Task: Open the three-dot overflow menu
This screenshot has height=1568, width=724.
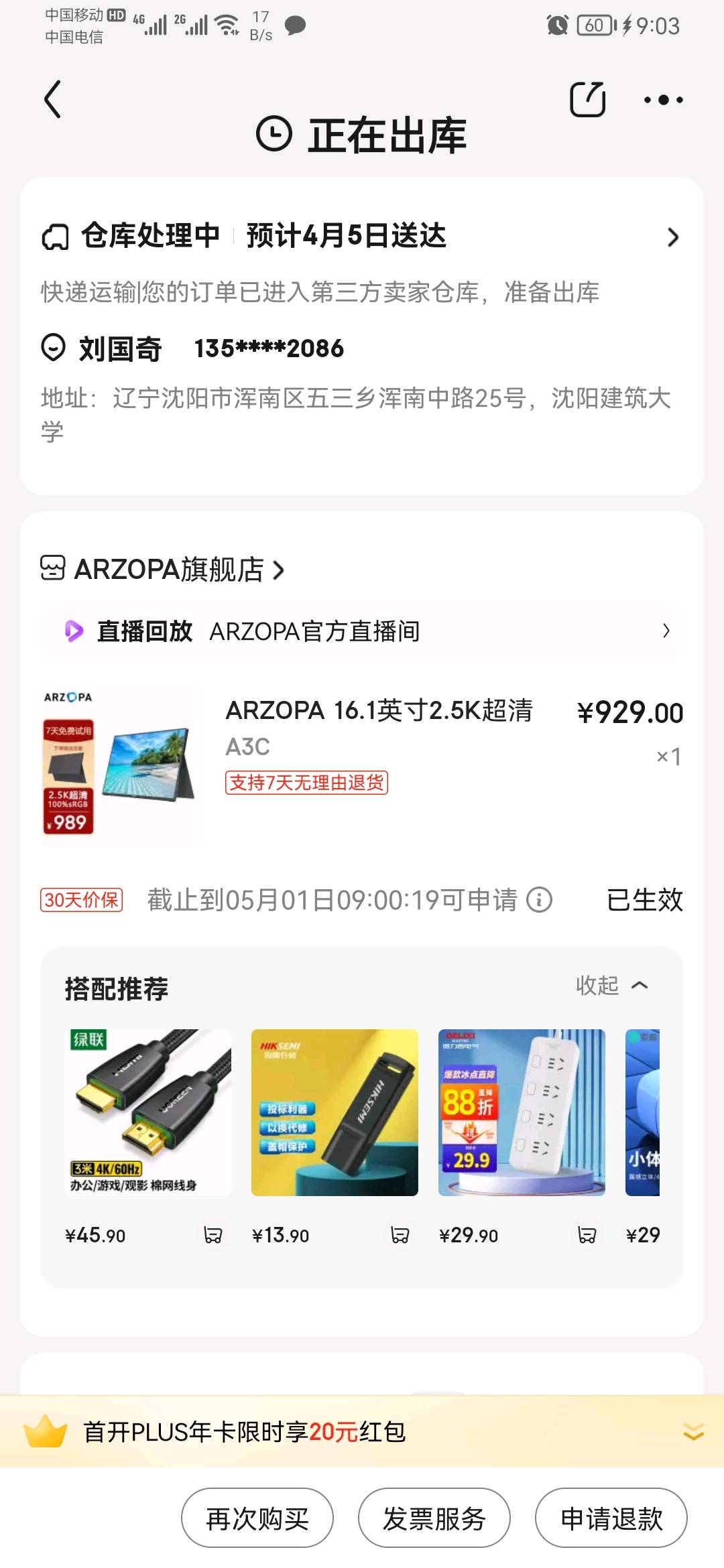Action: [663, 100]
